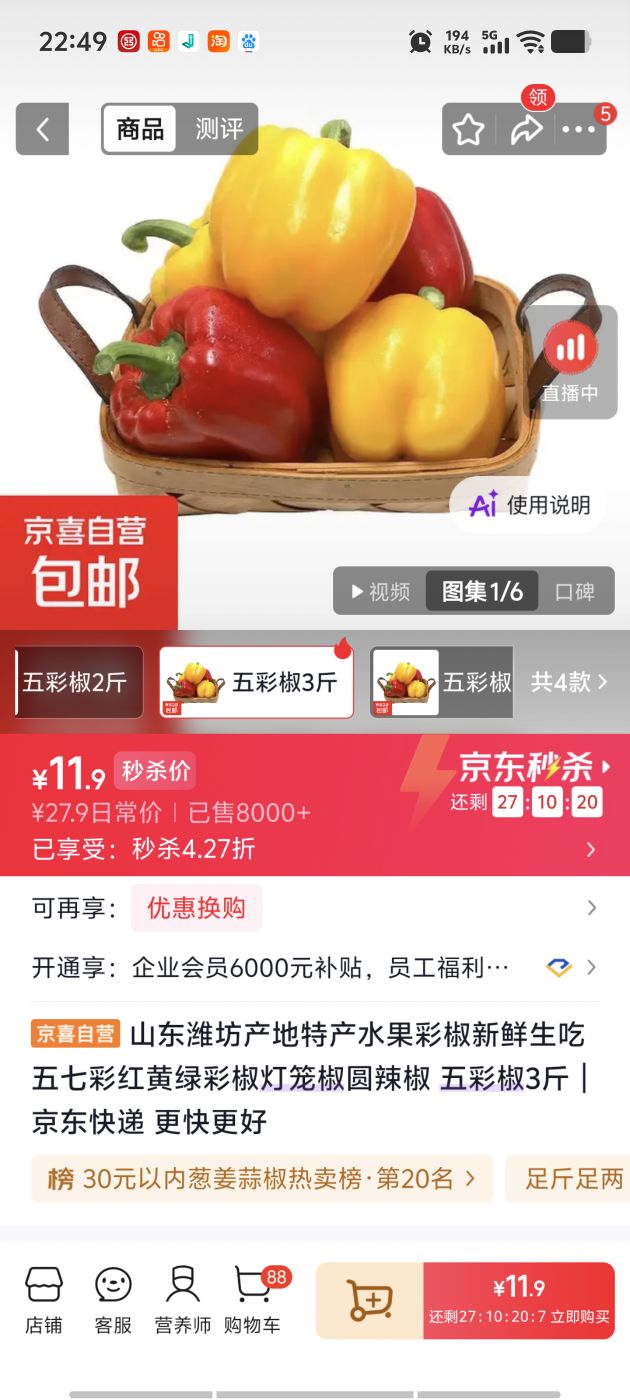Switch to the 测评 tab

218,129
